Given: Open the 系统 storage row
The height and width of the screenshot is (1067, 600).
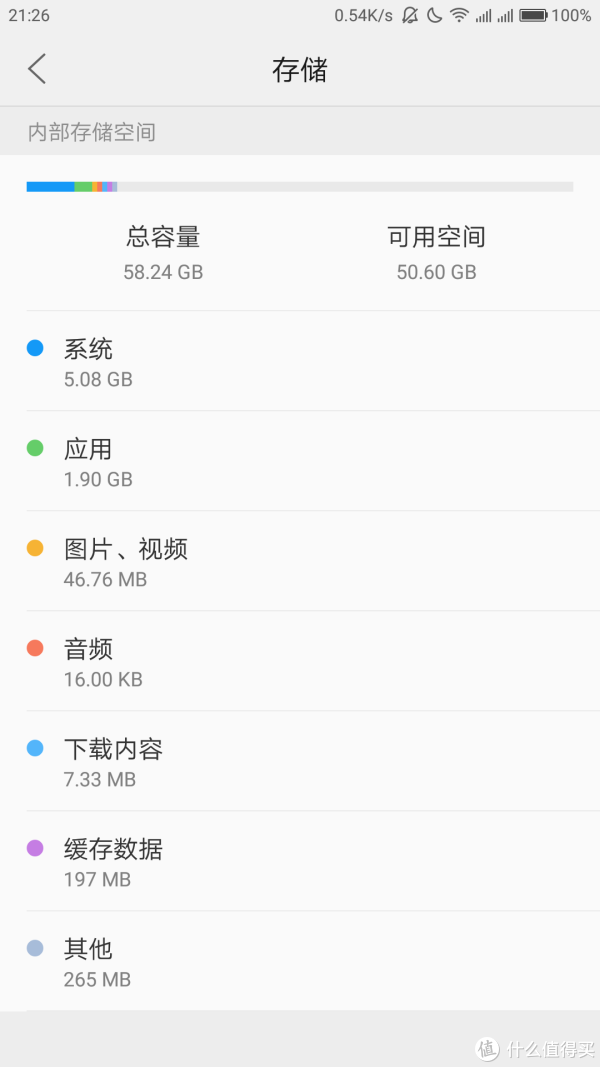Looking at the screenshot, I should (x=300, y=361).
